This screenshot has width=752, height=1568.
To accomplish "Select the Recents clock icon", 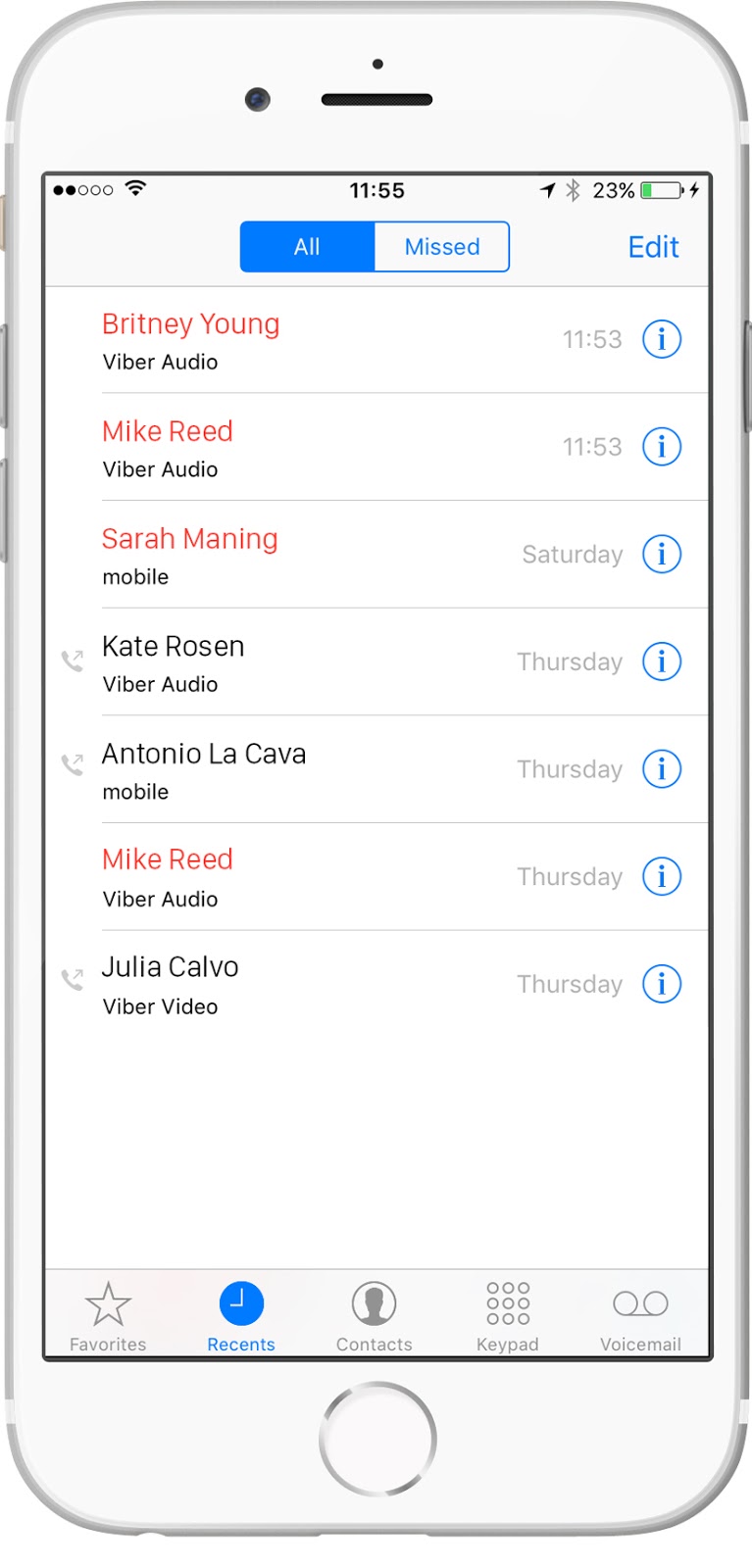I will (240, 1303).
